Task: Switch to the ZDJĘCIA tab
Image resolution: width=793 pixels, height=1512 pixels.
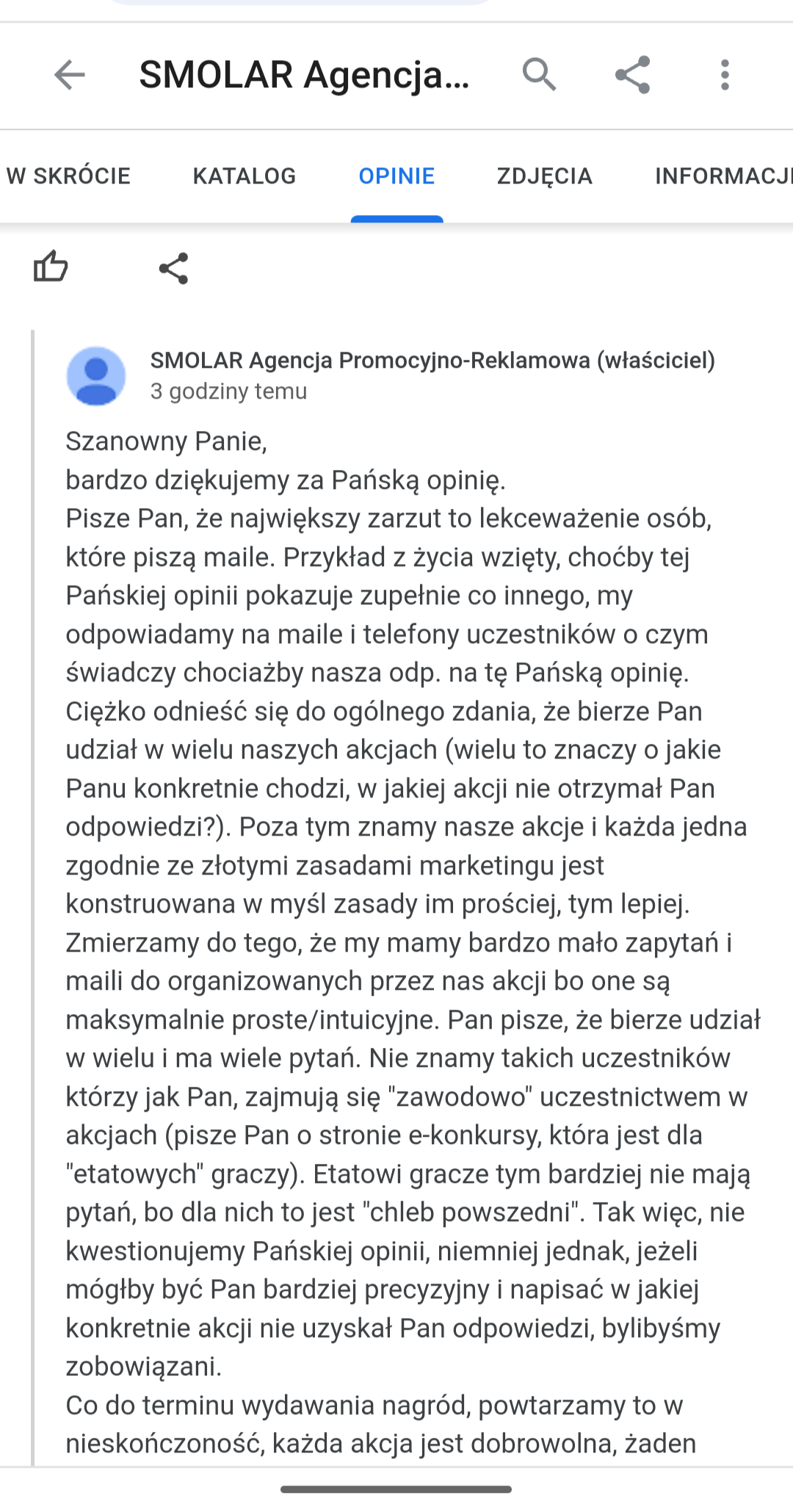Action: (x=544, y=176)
